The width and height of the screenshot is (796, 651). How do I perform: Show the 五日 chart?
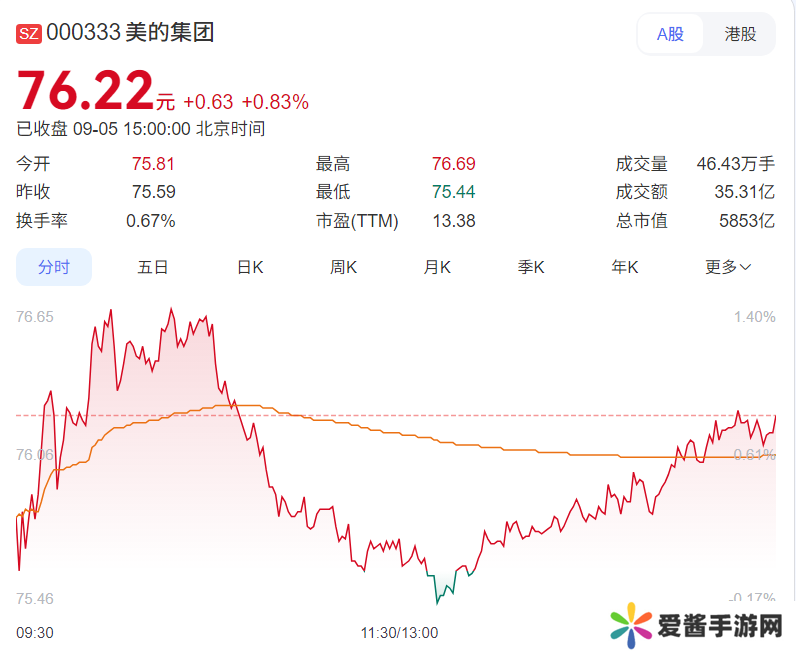[x=153, y=267]
